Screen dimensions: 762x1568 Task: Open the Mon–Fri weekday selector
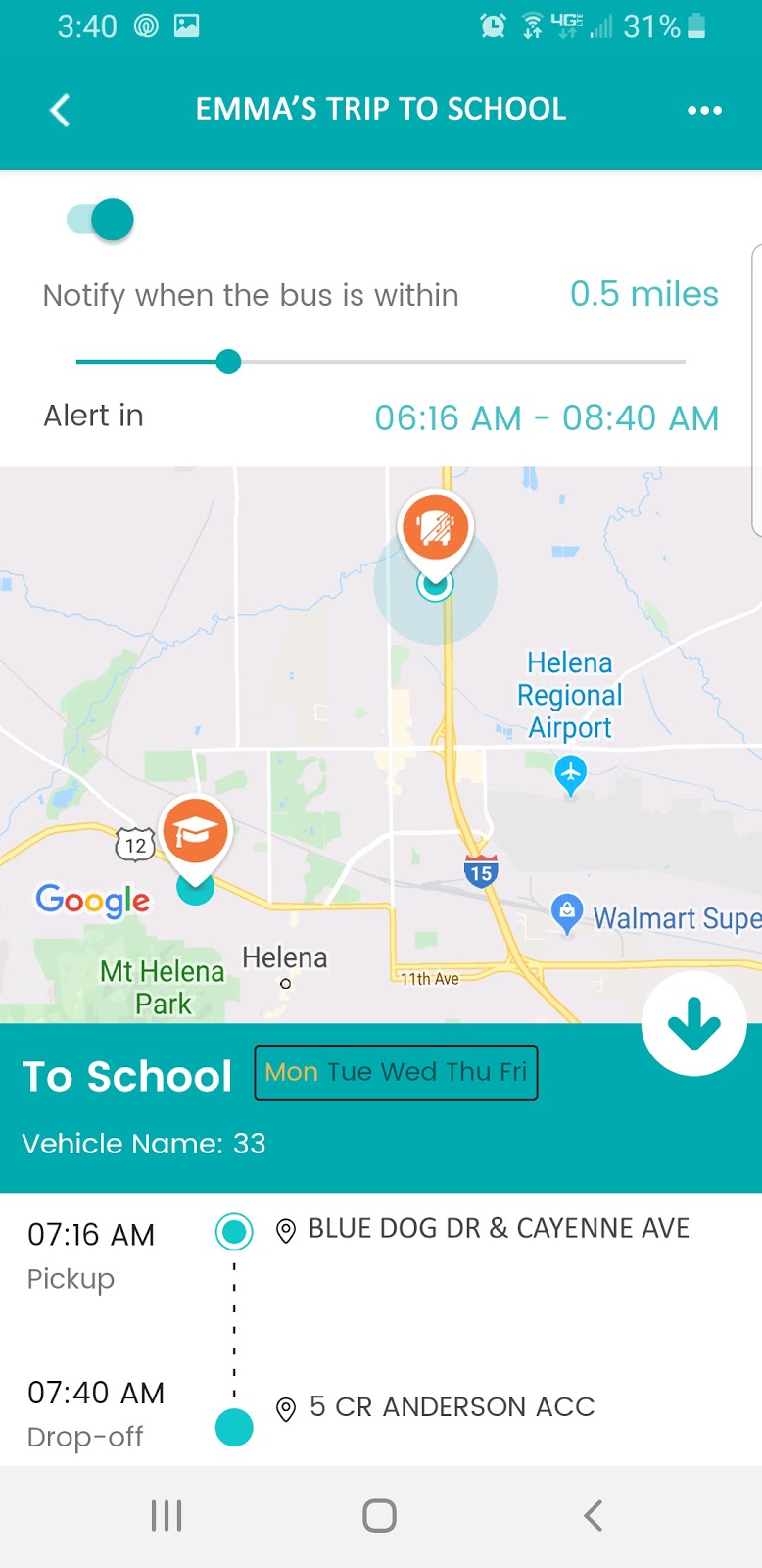396,1072
